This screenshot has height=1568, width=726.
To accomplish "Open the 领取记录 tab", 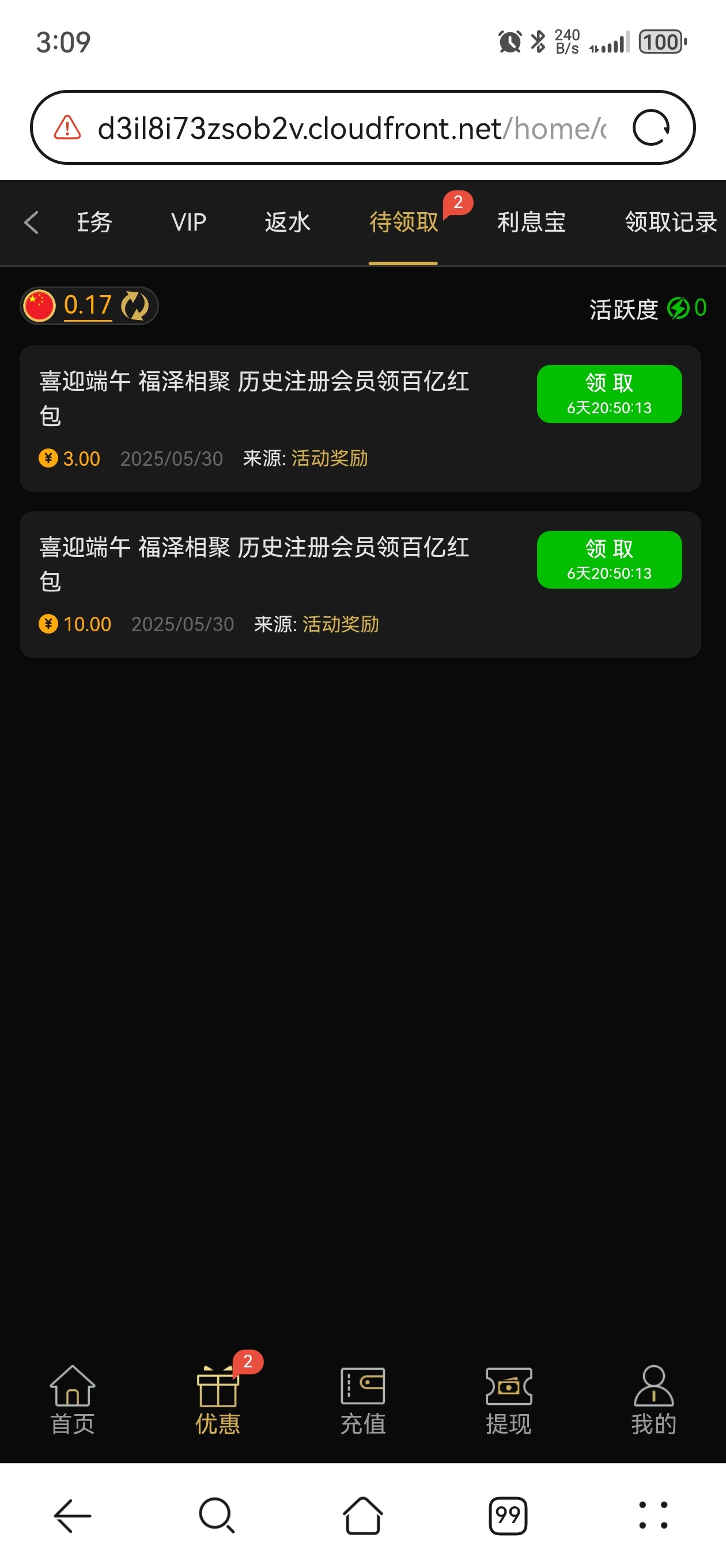I will pos(670,222).
